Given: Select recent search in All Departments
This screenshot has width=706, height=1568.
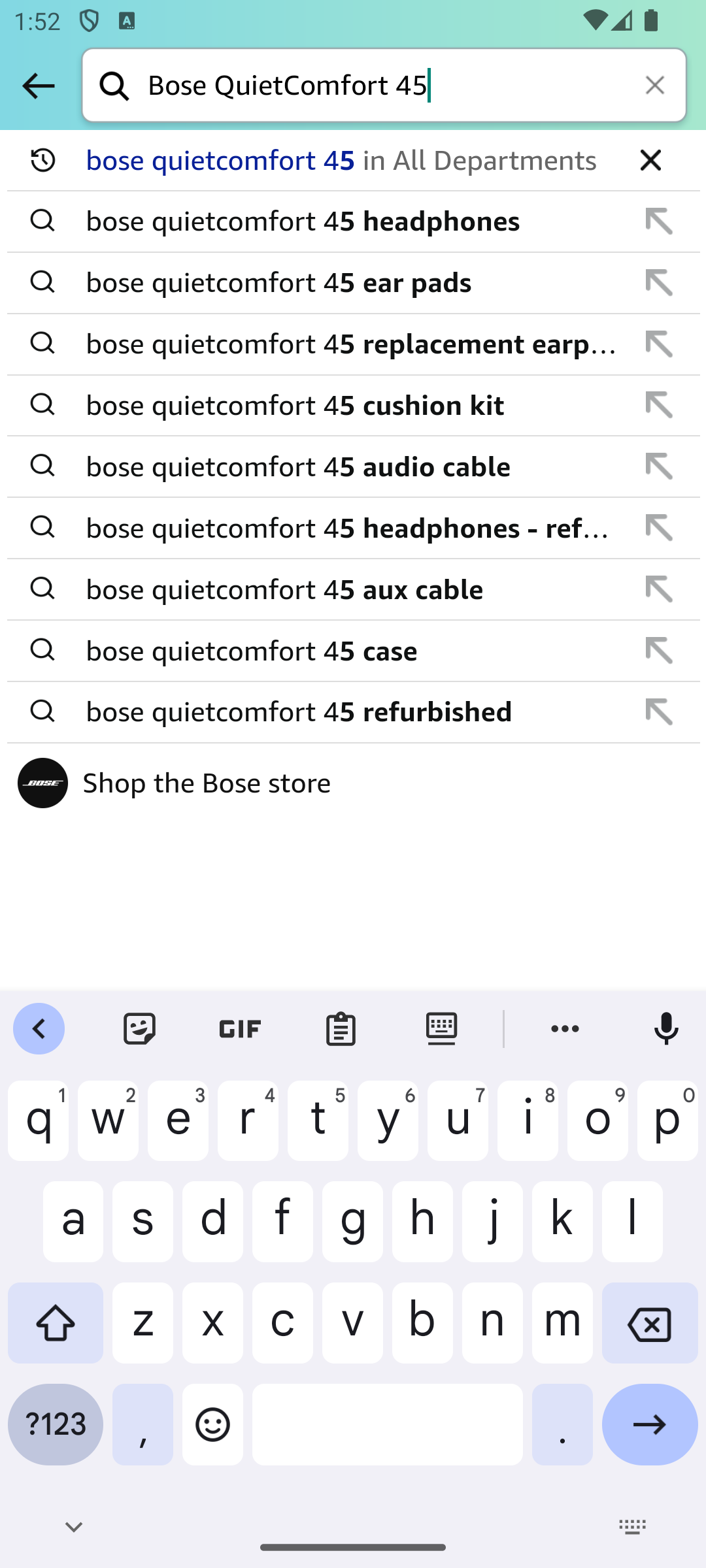Looking at the screenshot, I should [341, 160].
